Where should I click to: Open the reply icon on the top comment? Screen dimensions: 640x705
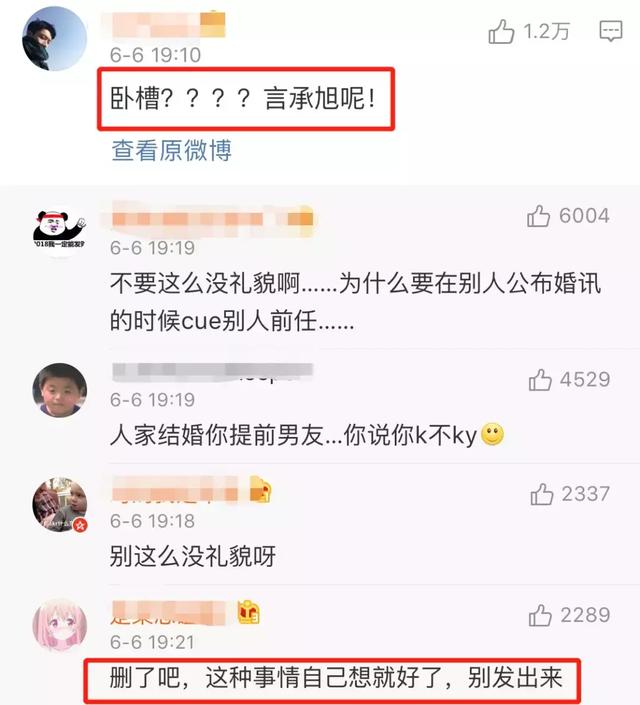(610, 33)
